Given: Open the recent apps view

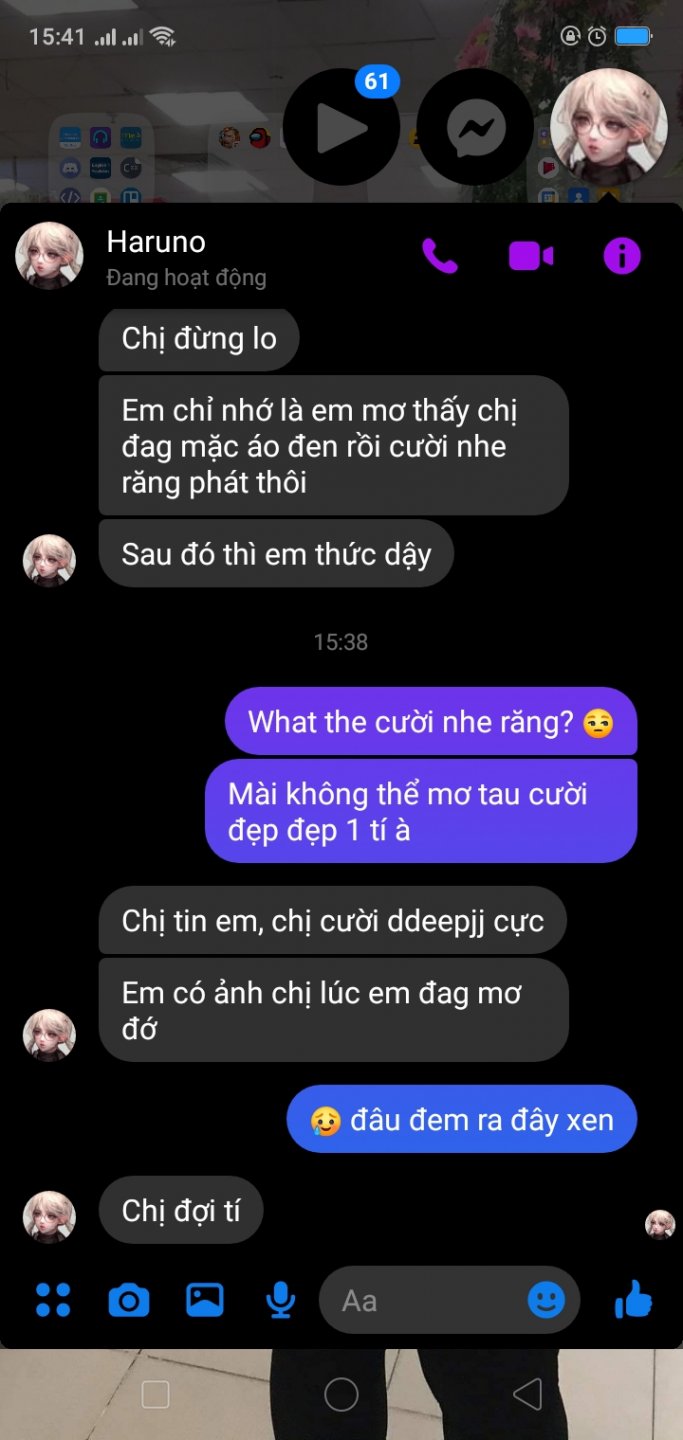Looking at the screenshot, I should (155, 1394).
